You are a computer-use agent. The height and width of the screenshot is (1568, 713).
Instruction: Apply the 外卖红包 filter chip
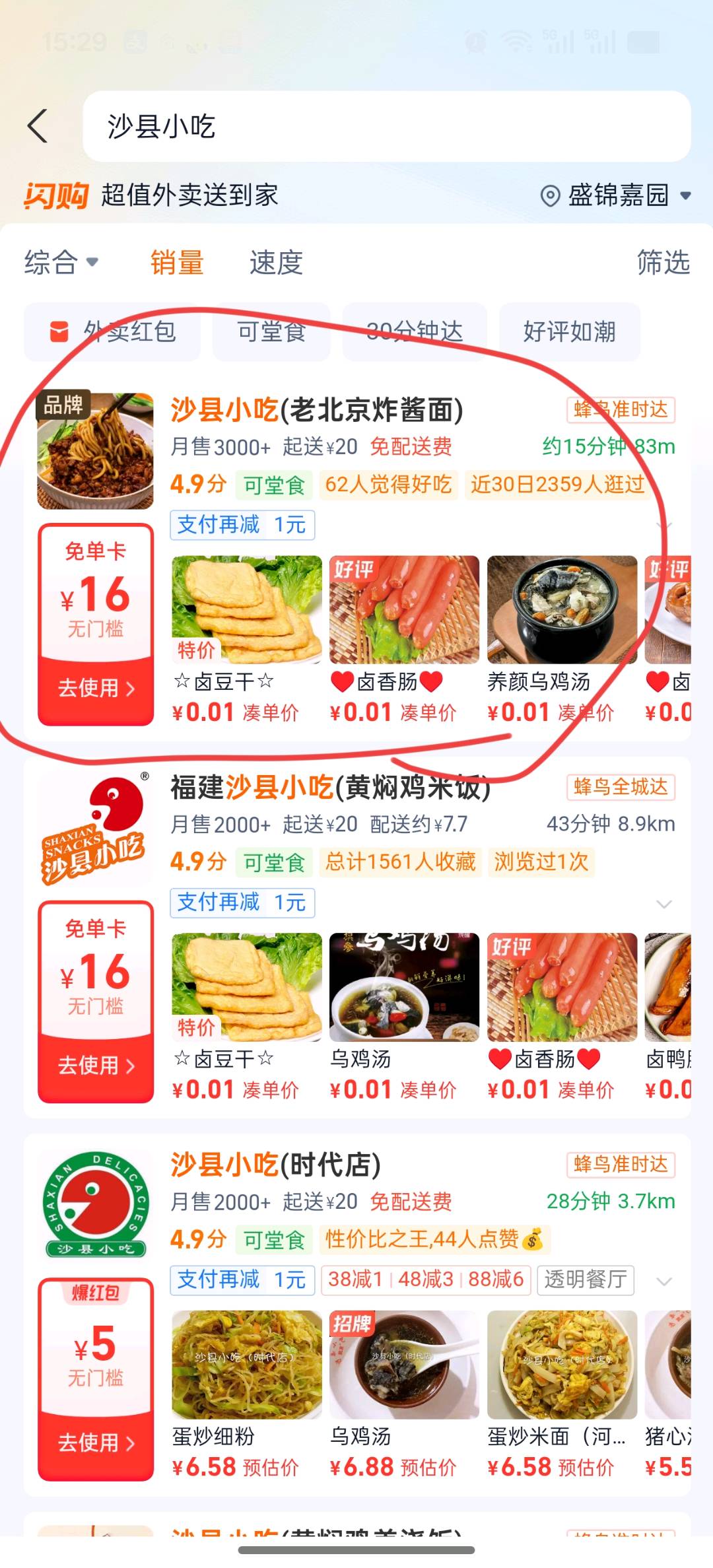pos(112,331)
